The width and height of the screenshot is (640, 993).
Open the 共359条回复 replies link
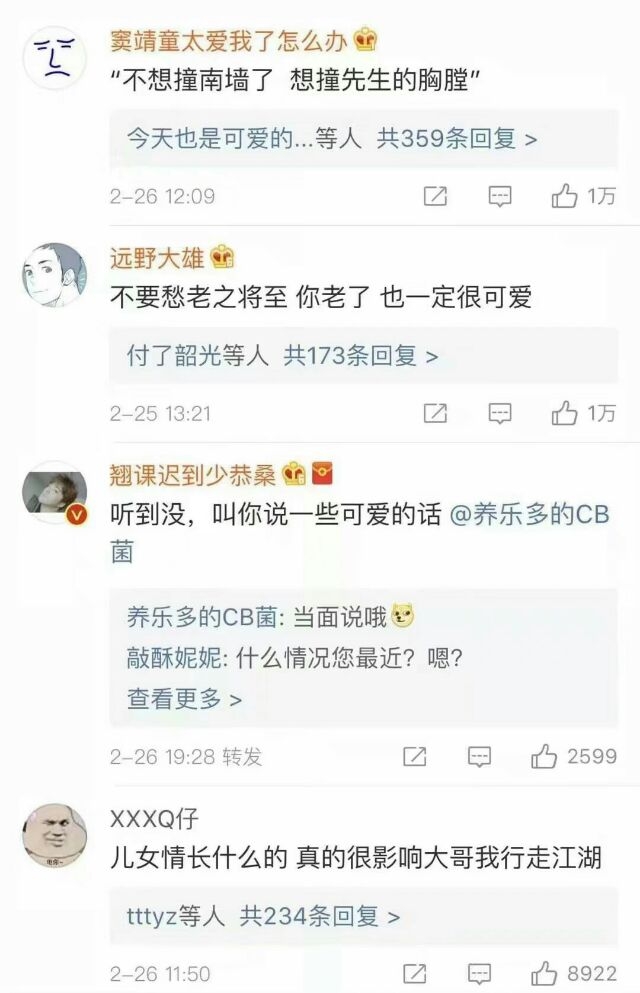point(456,139)
